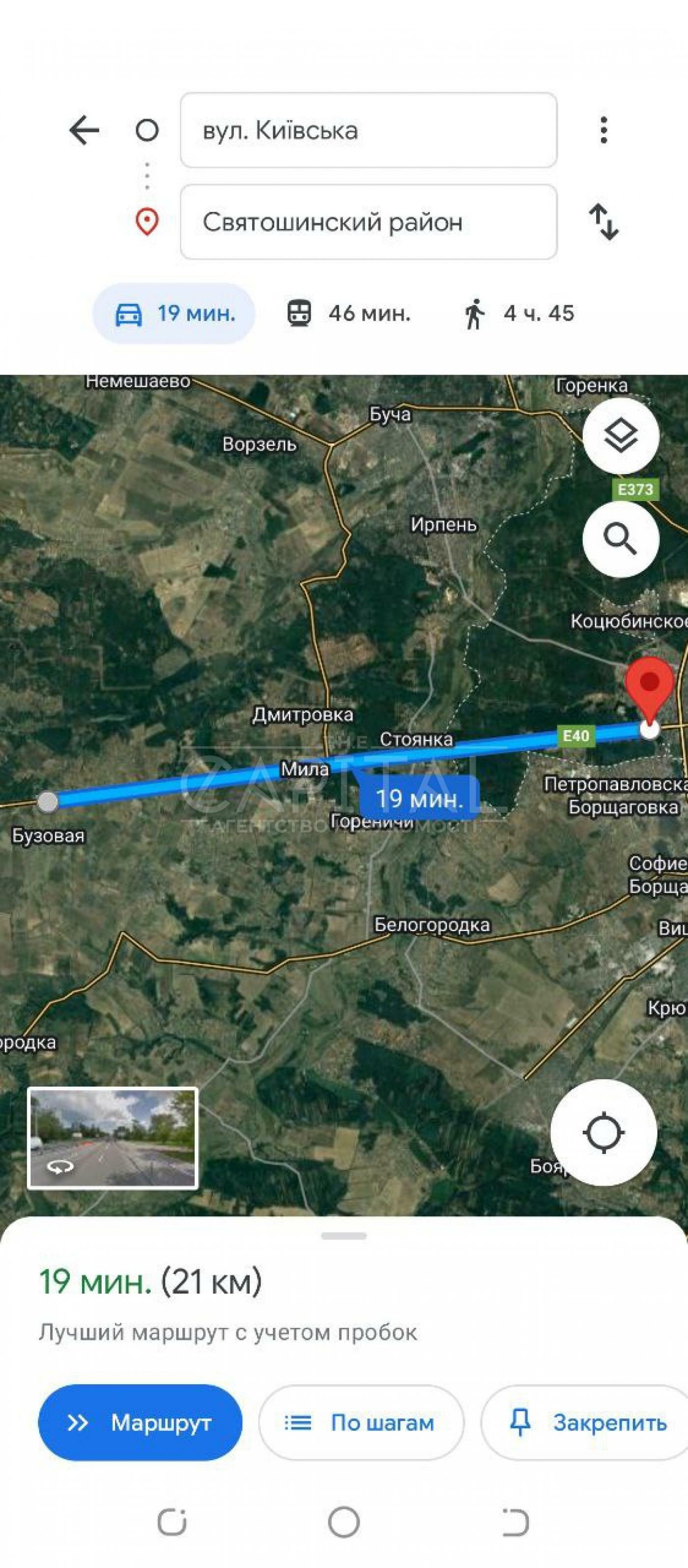
Task: Open the three-dot overflow menu
Action: pyautogui.click(x=603, y=130)
